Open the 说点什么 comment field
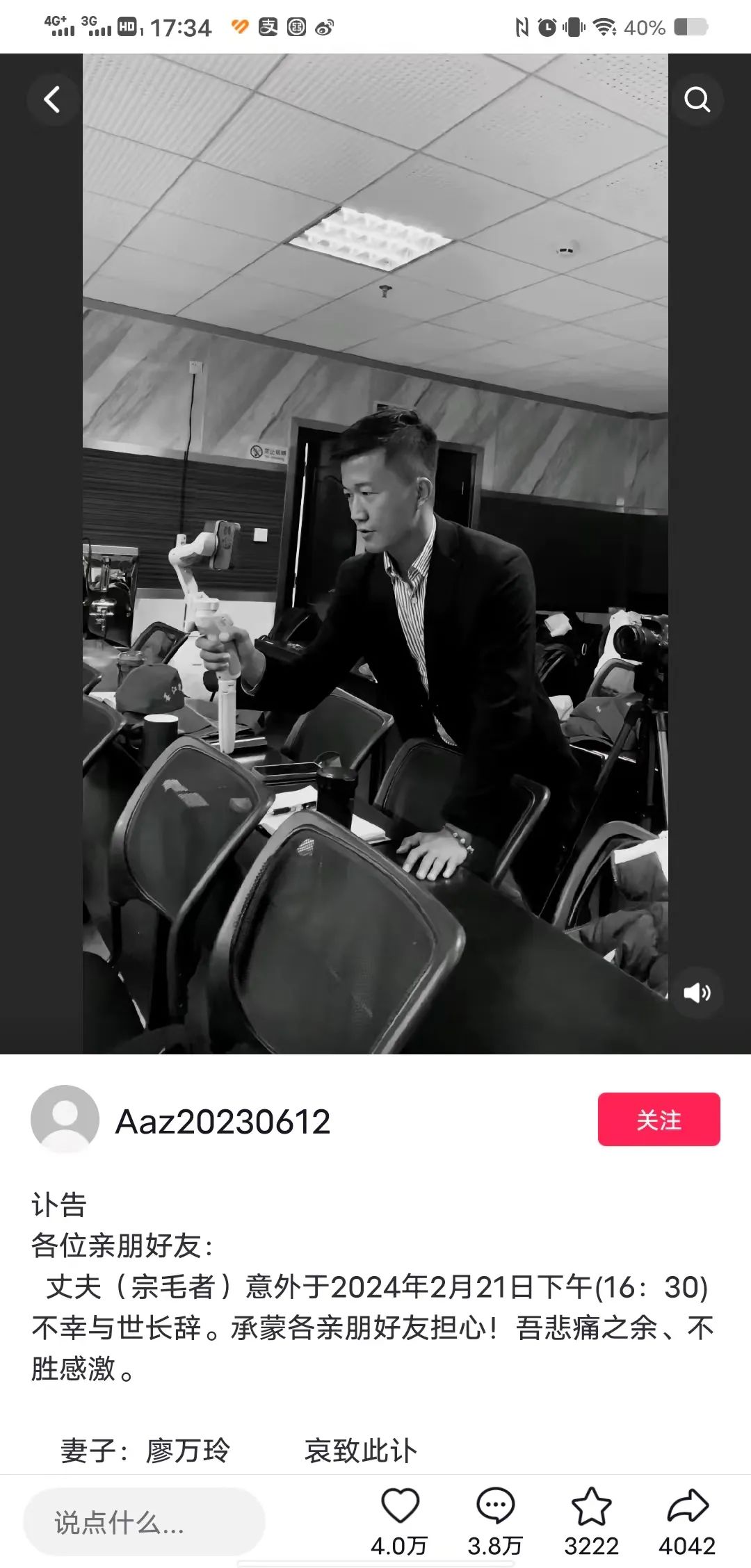This screenshot has height=1568, width=751. click(x=144, y=1522)
